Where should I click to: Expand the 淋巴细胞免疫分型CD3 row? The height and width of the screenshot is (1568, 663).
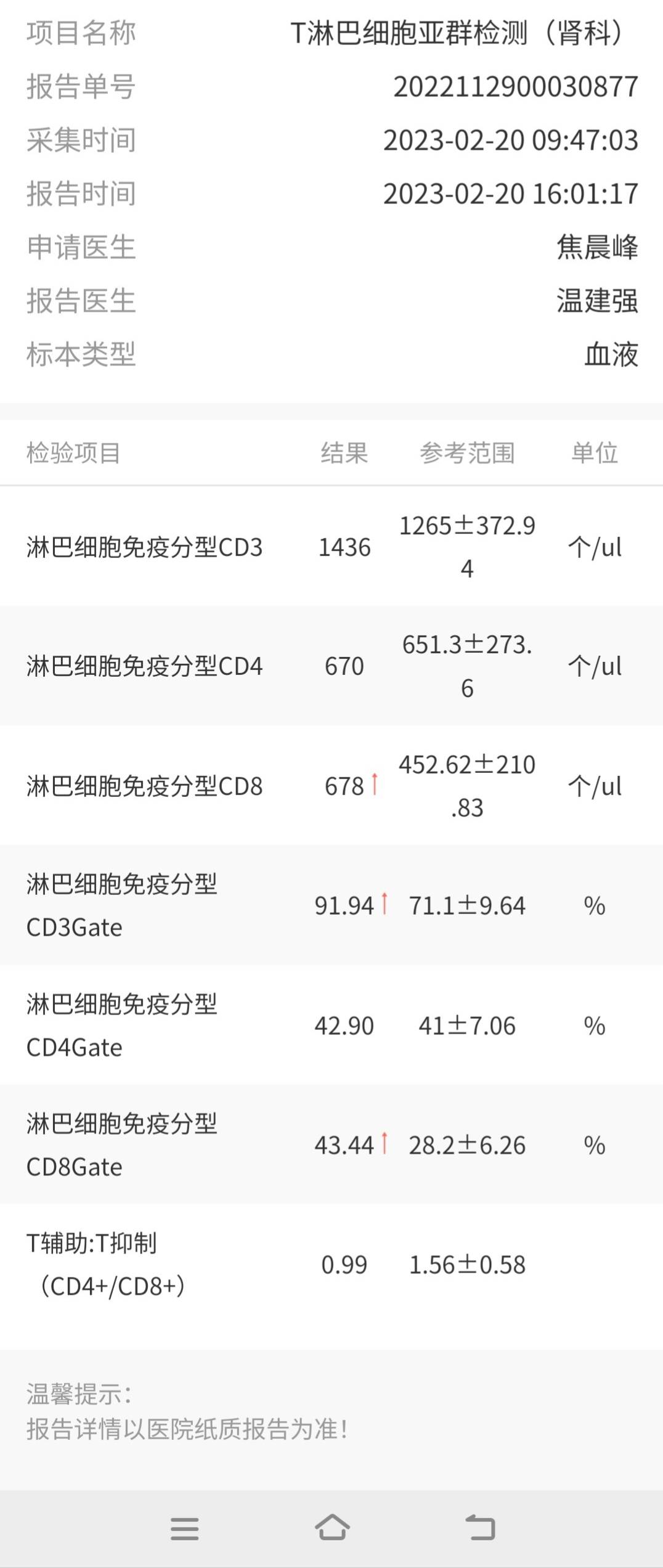(x=145, y=547)
